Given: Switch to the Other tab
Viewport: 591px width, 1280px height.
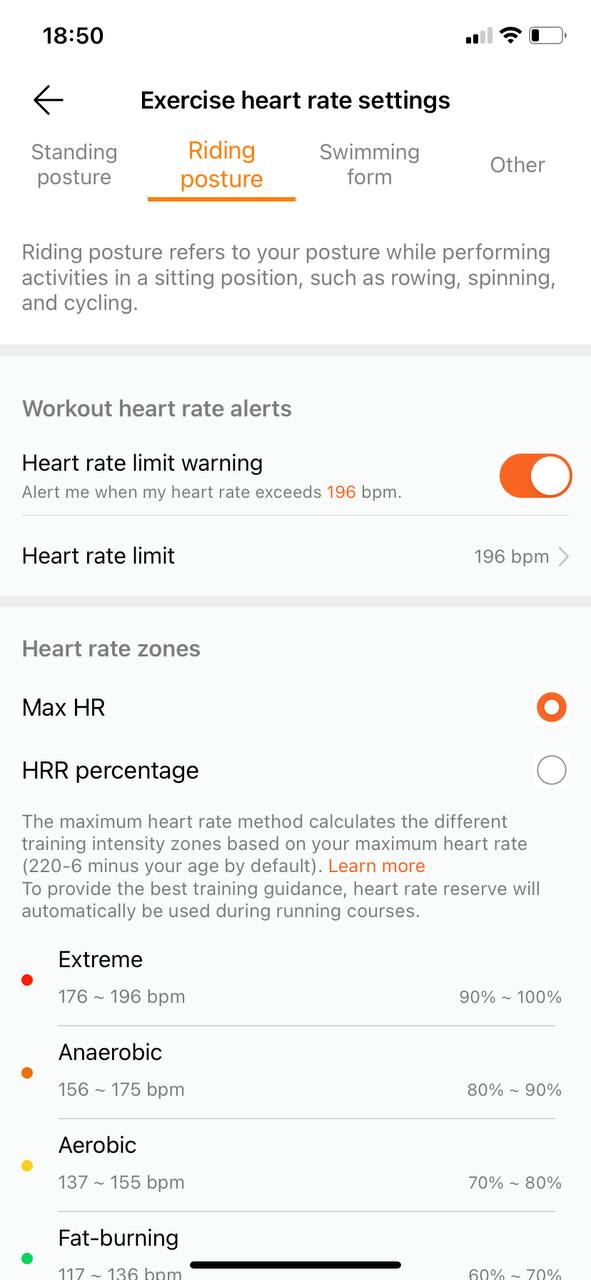Looking at the screenshot, I should point(517,165).
